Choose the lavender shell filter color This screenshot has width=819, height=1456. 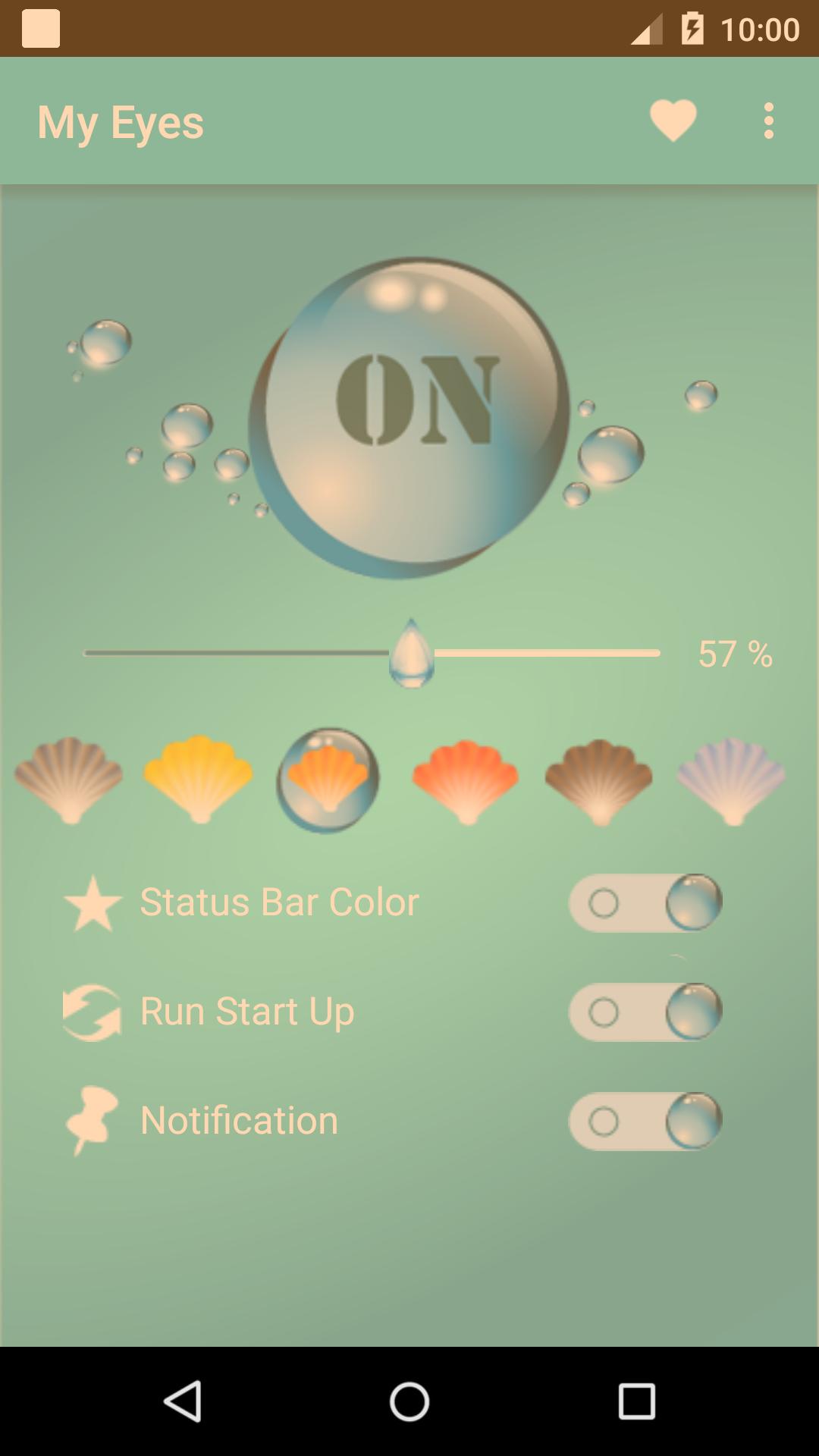[x=731, y=781]
